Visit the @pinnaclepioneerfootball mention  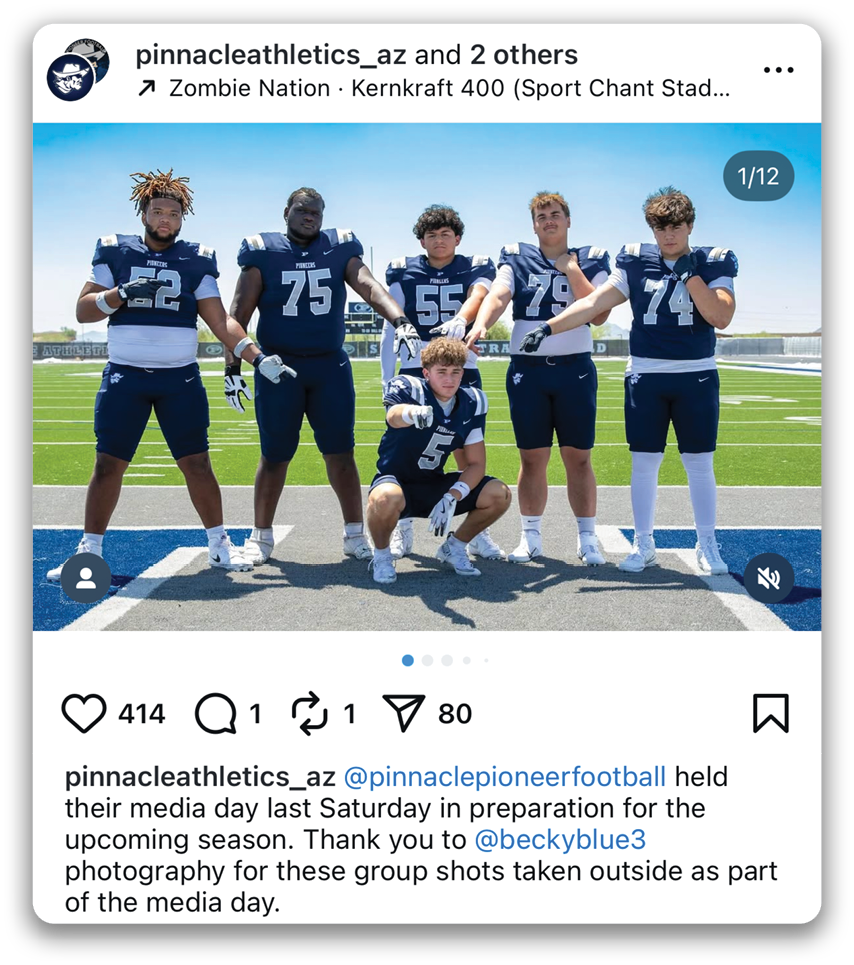504,777
